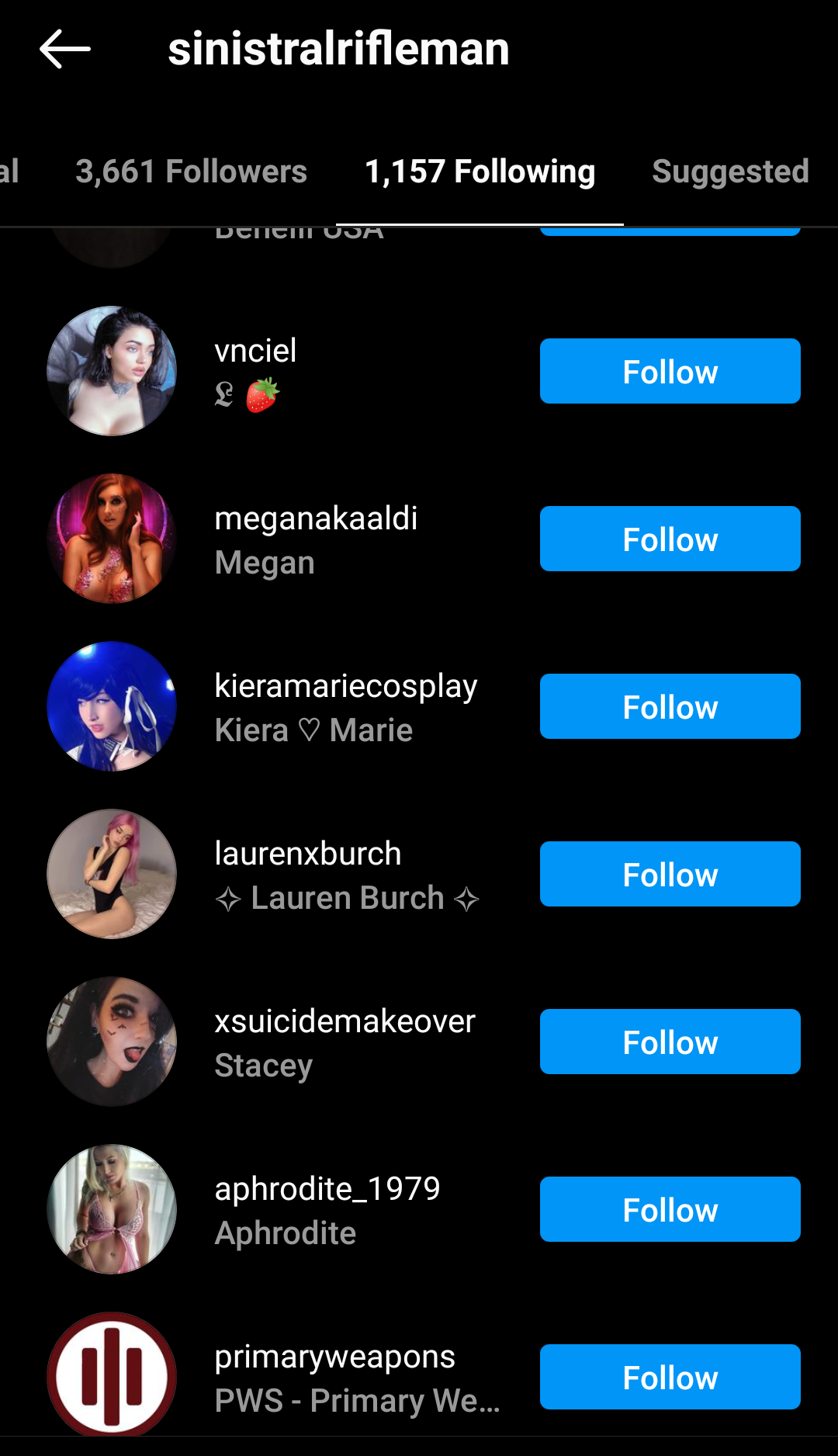Go back using the arrow icon
This screenshot has height=1456, width=838.
65,49
